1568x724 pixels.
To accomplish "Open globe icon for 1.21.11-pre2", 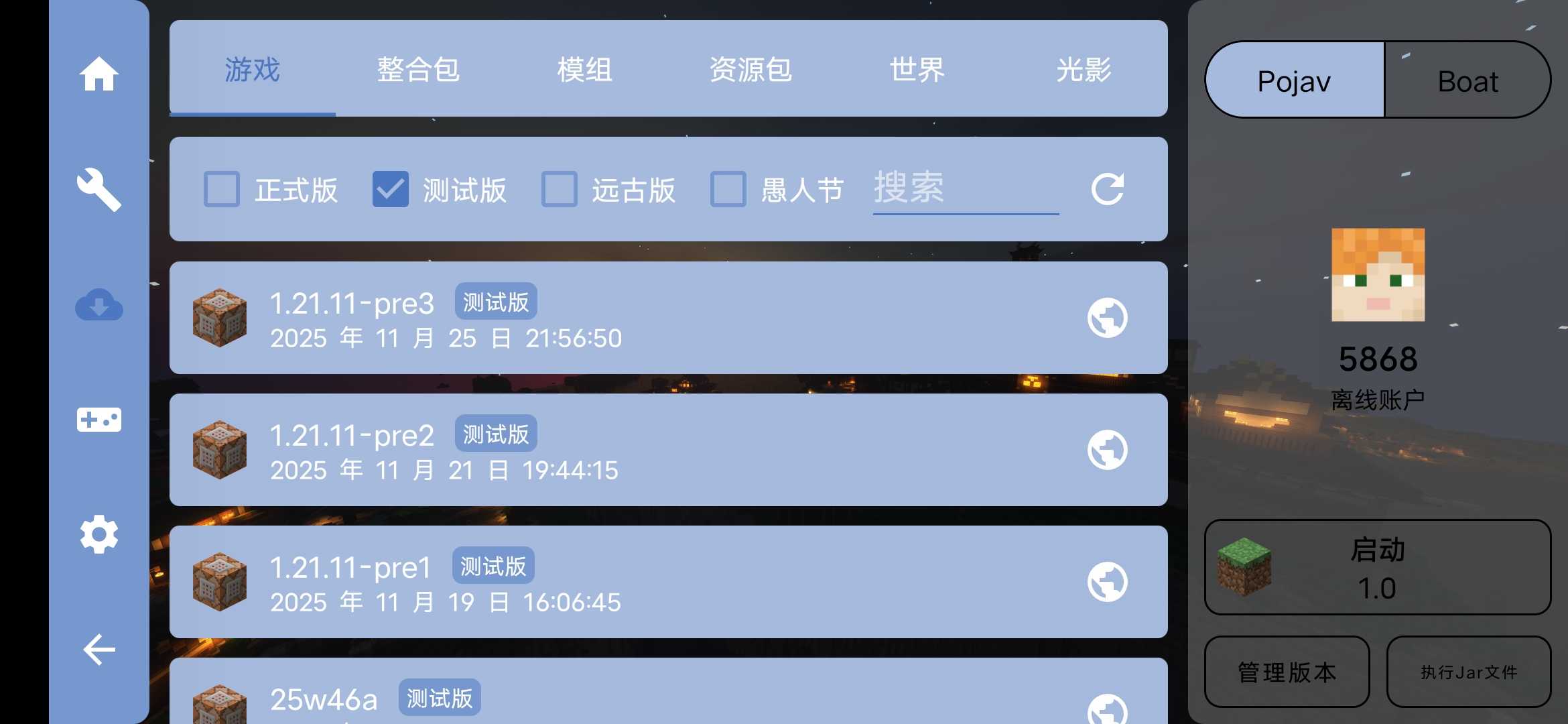I will (1107, 450).
